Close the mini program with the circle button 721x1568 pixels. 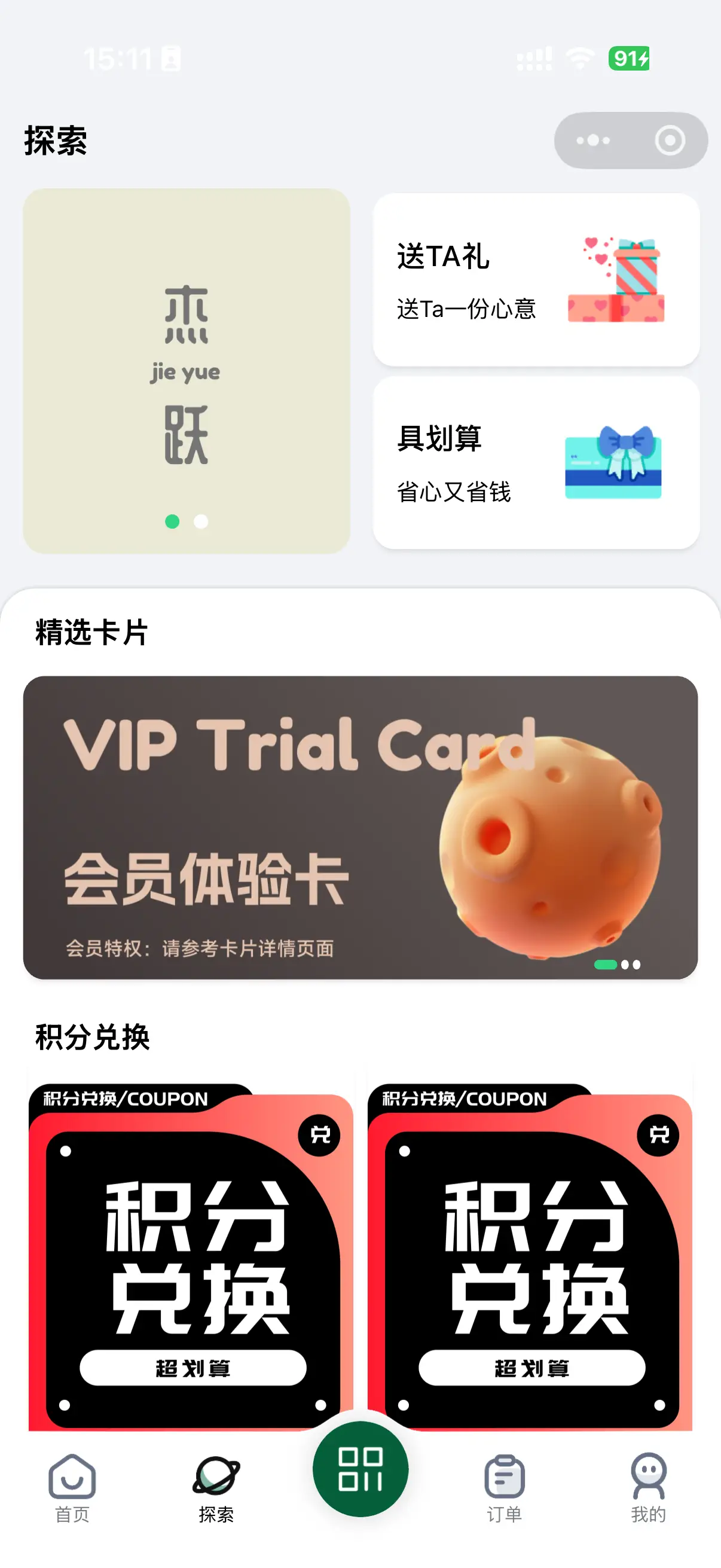669,141
